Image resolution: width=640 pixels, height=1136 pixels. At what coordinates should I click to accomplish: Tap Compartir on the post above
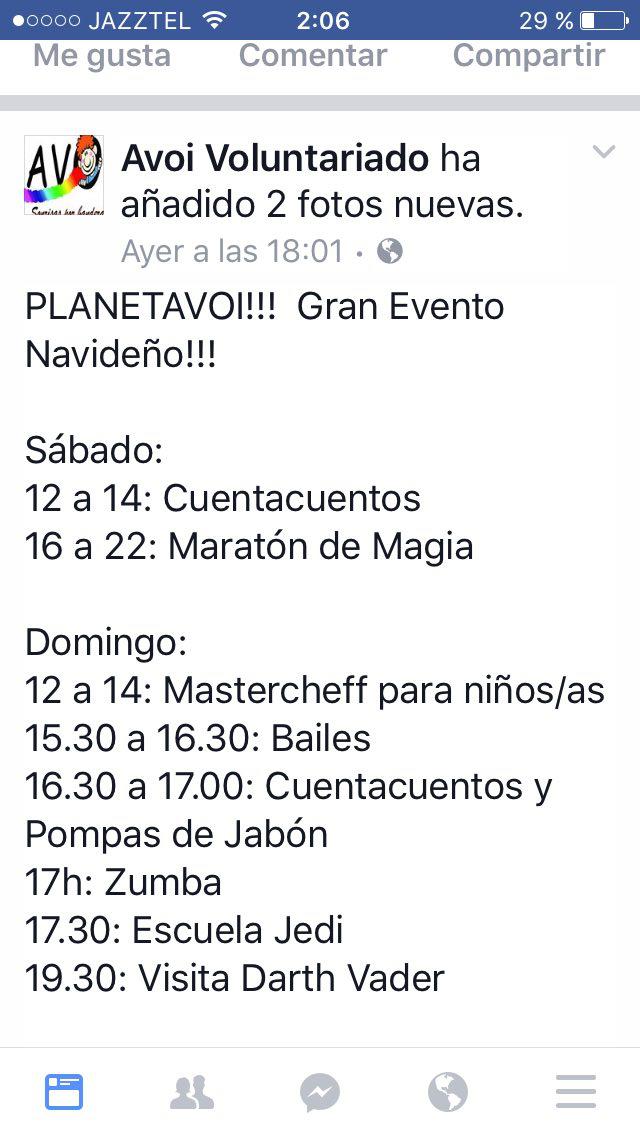point(529,56)
